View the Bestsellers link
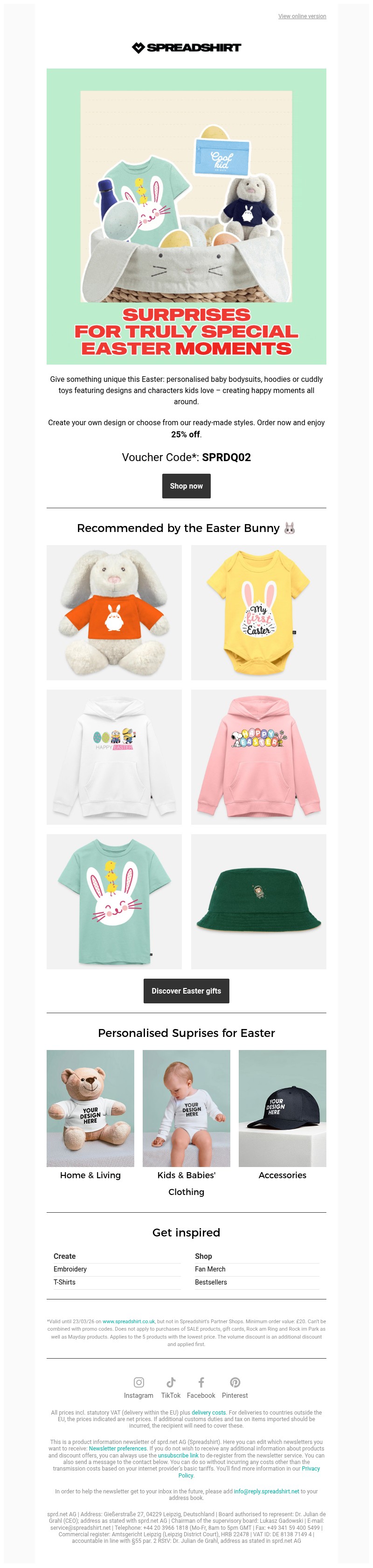The height and width of the screenshot is (1568, 373). click(211, 1282)
